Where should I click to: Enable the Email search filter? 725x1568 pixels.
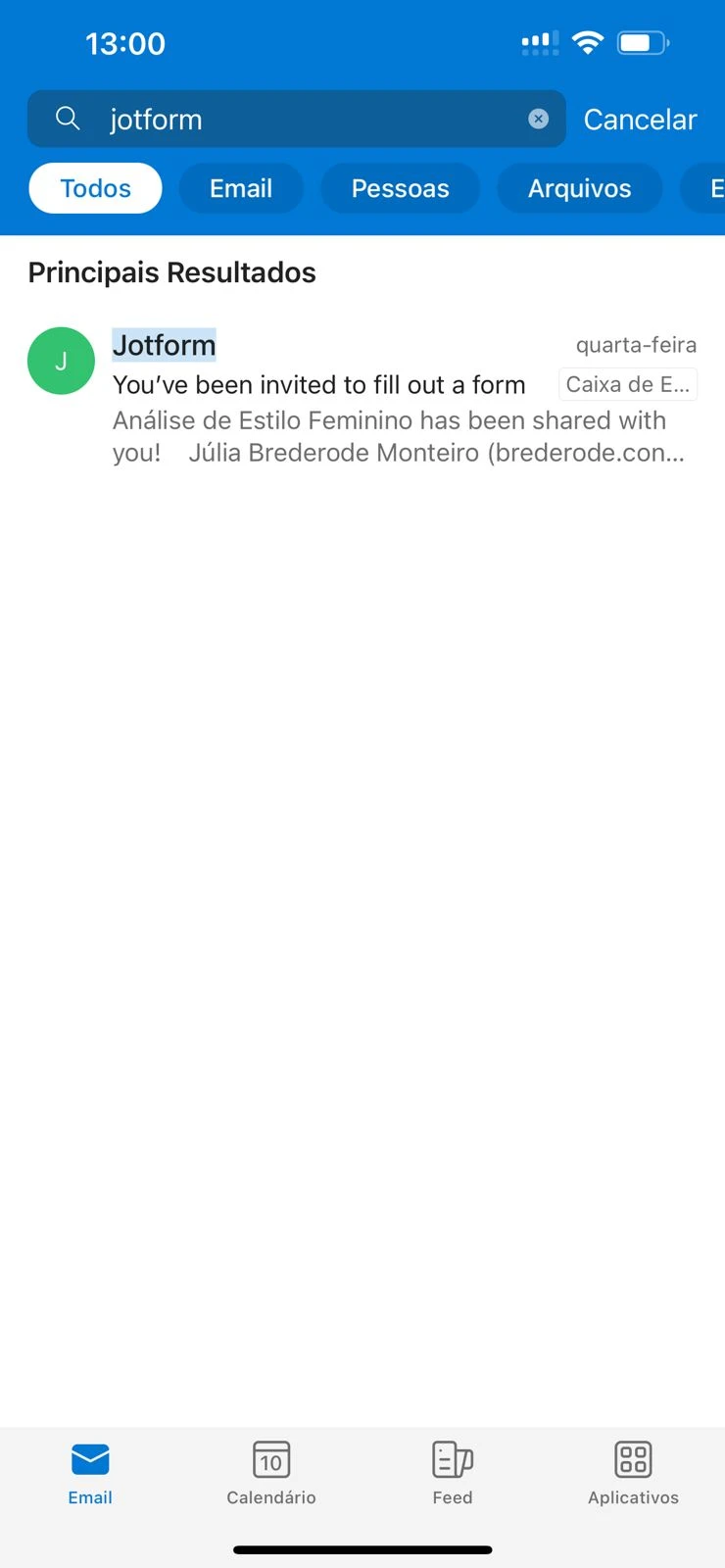pyautogui.click(x=241, y=188)
